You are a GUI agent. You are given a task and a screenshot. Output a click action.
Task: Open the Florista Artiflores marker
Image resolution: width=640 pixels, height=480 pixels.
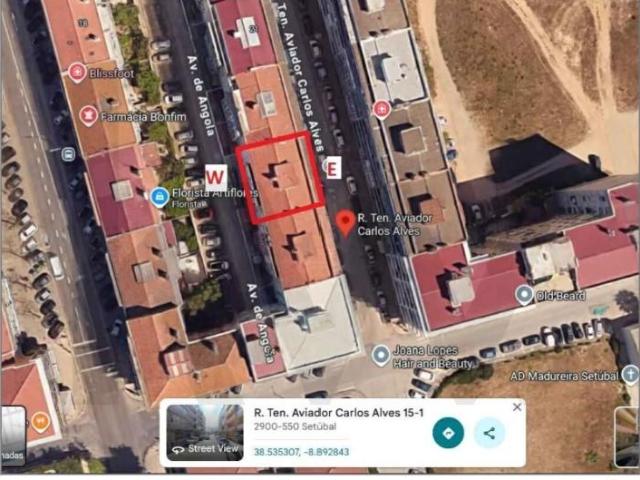click(159, 196)
